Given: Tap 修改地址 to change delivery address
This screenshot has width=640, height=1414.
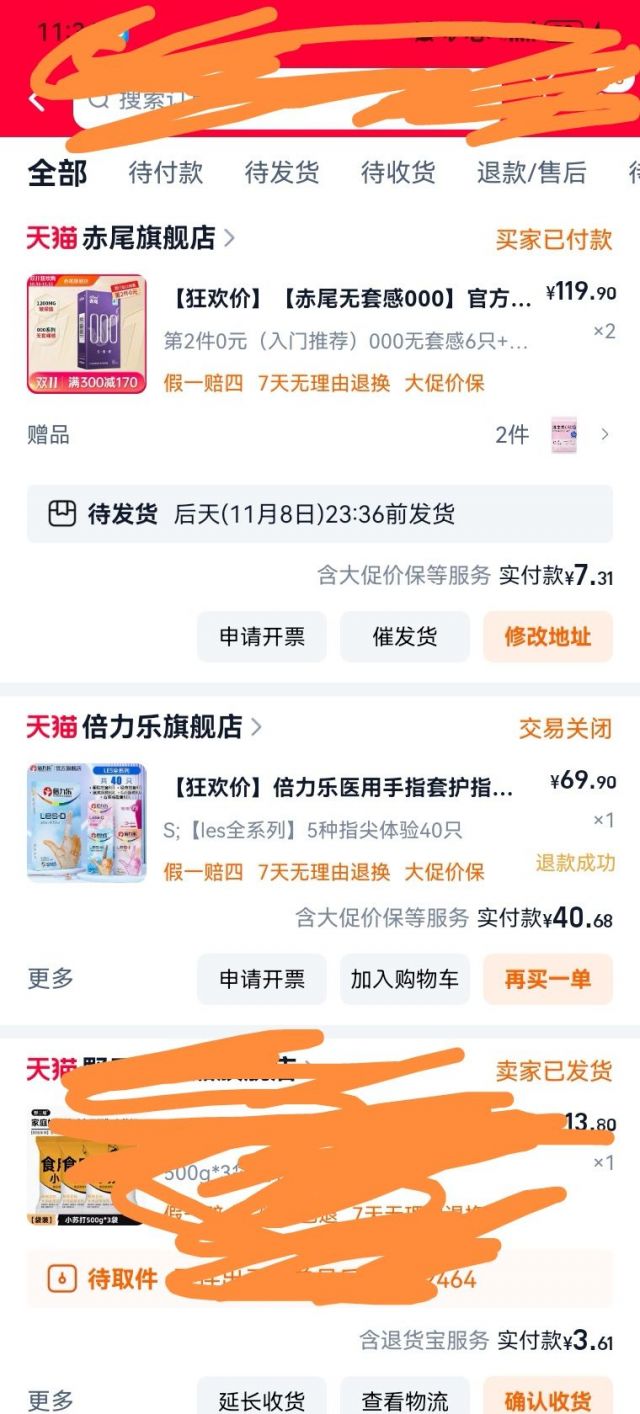Looking at the screenshot, I should [x=547, y=637].
